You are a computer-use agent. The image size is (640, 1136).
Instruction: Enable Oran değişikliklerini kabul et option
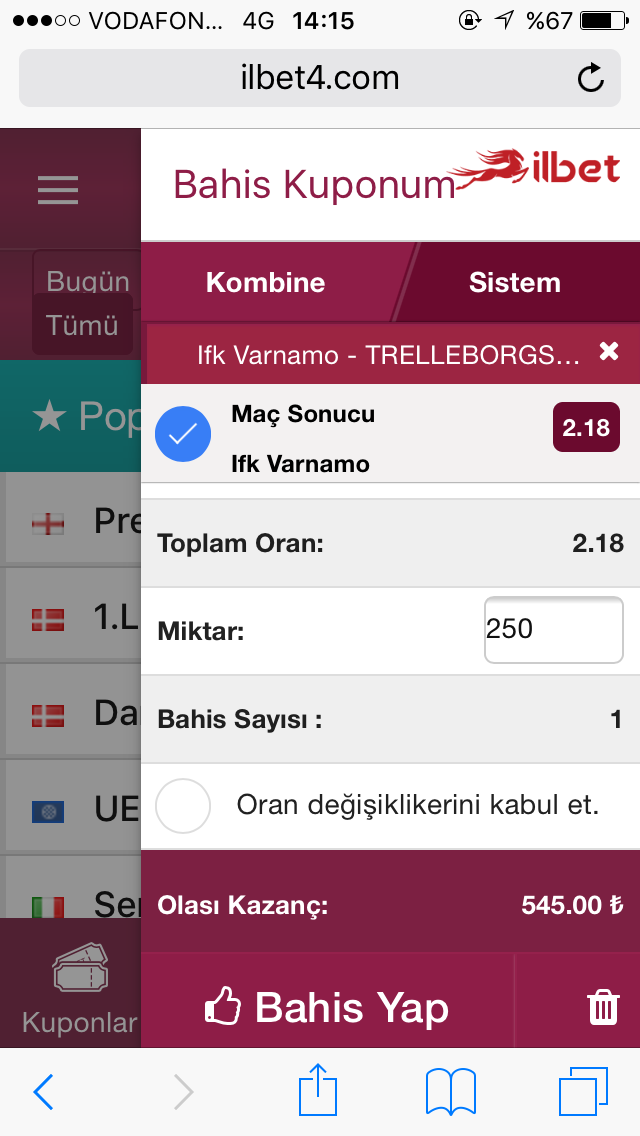pyautogui.click(x=183, y=806)
